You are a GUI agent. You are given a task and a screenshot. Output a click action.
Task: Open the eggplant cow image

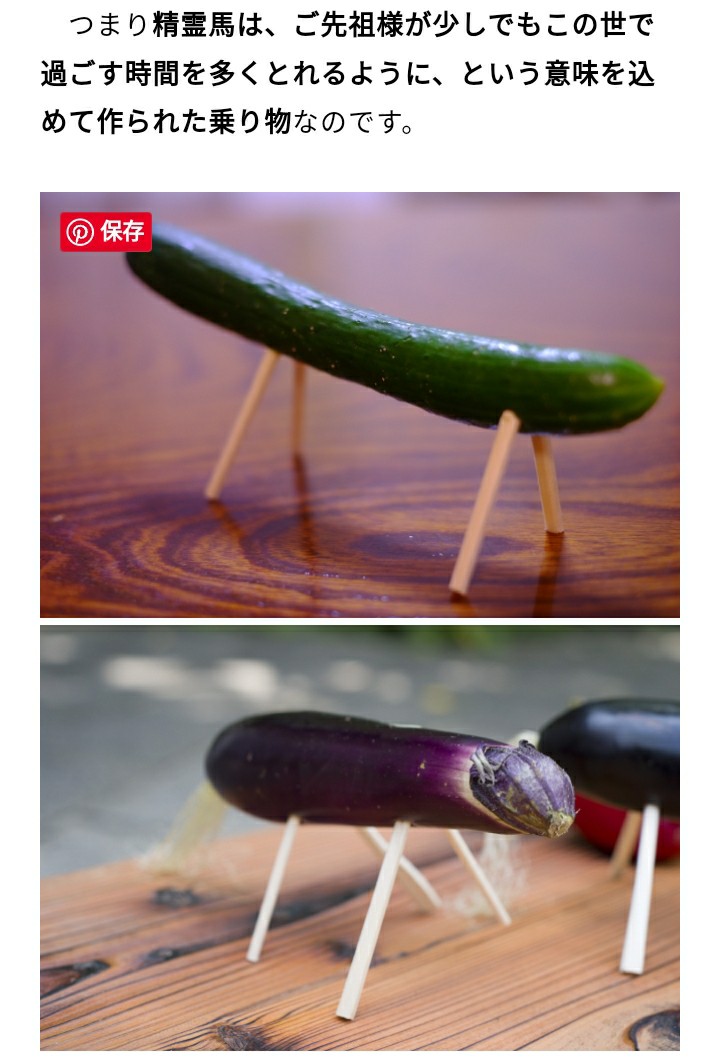(360, 838)
